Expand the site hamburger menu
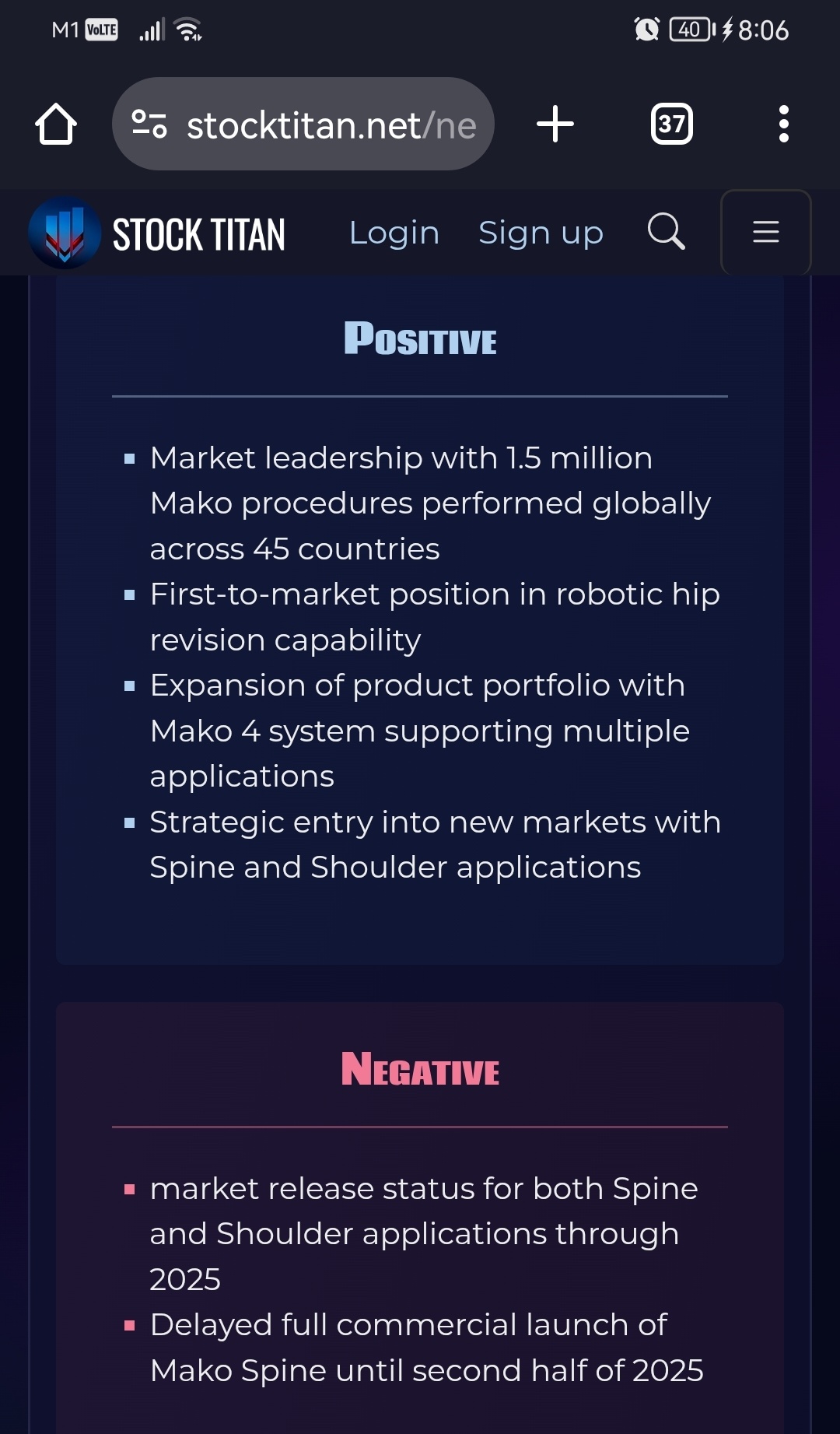Screen dimensions: 840x1434 [766, 232]
